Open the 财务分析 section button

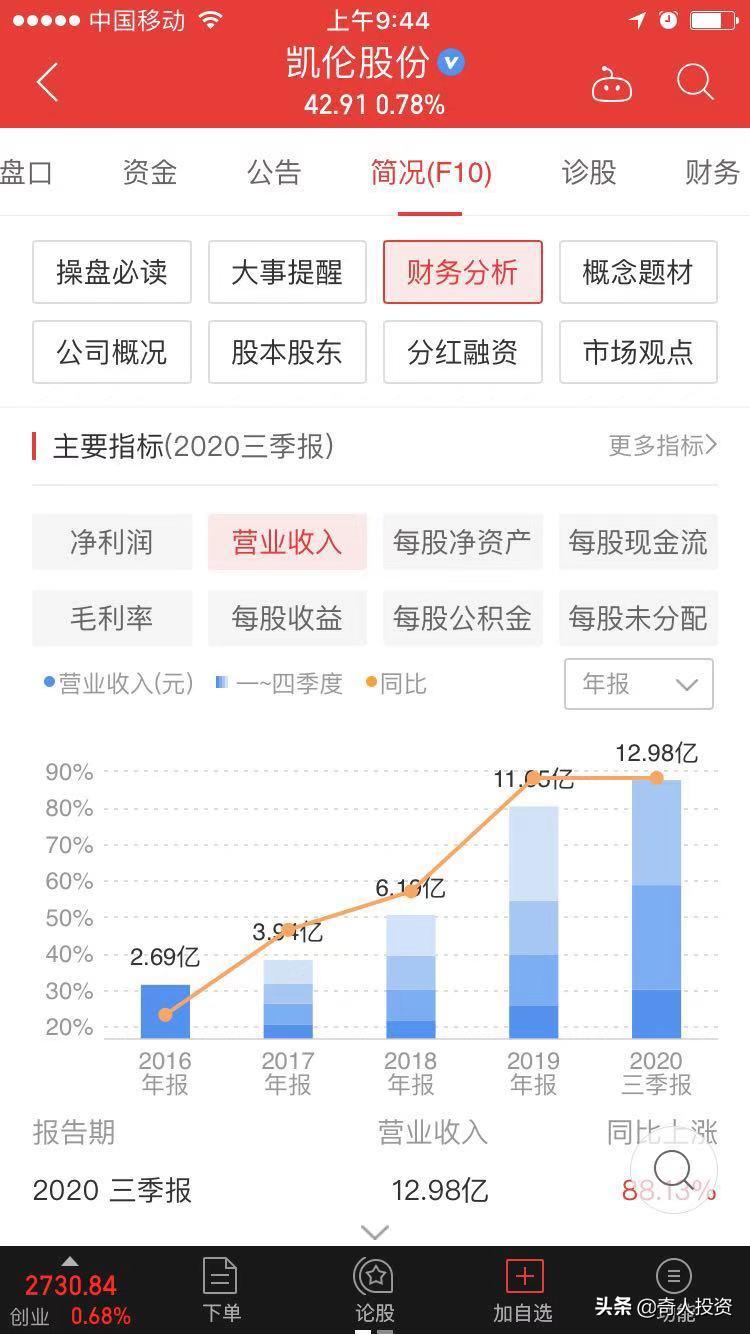pyautogui.click(x=462, y=272)
